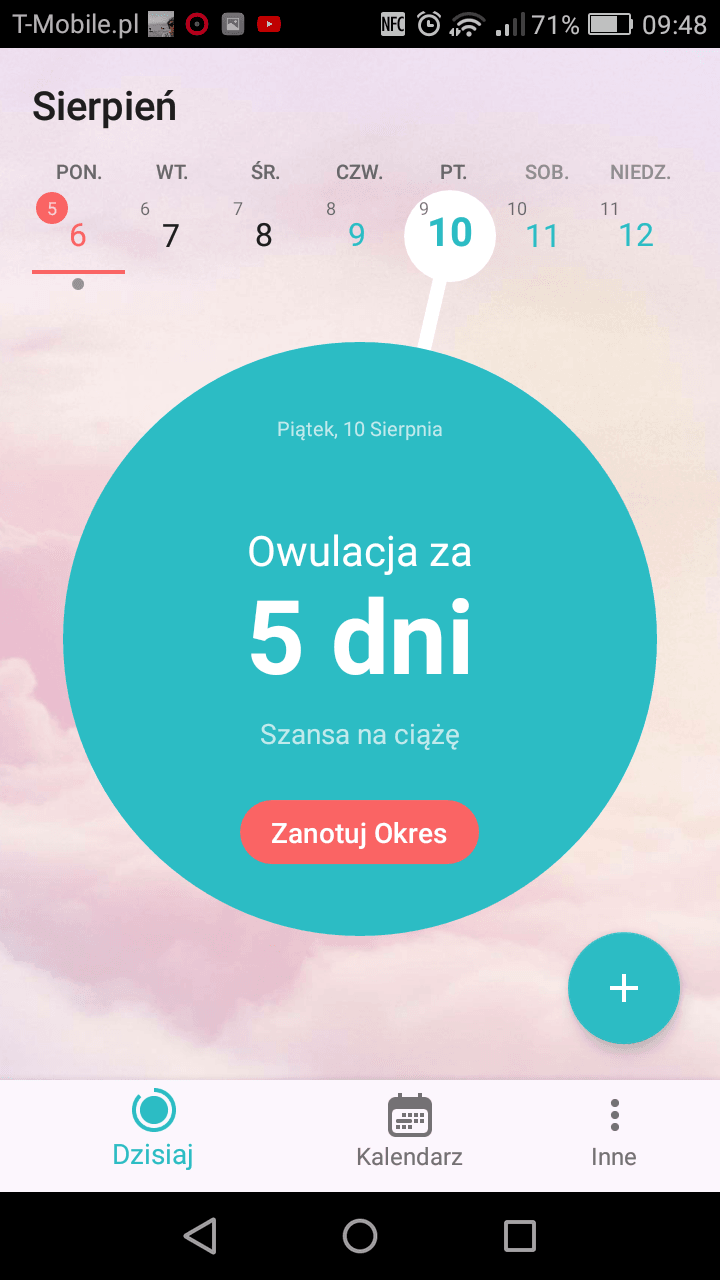This screenshot has height=1280, width=720.
Task: Go back with the system back button
Action: pyautogui.click(x=200, y=1236)
